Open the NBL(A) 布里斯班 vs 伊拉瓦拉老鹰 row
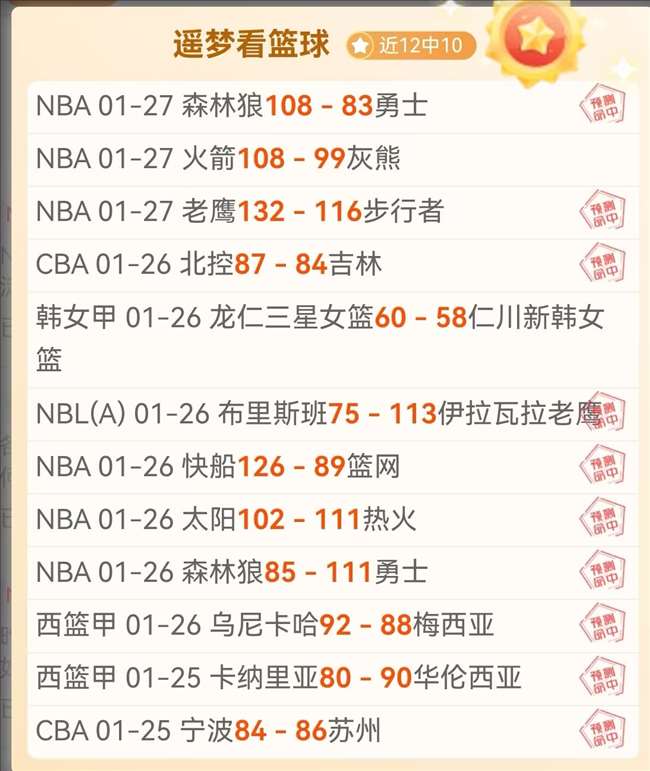650x771 pixels. (300, 413)
